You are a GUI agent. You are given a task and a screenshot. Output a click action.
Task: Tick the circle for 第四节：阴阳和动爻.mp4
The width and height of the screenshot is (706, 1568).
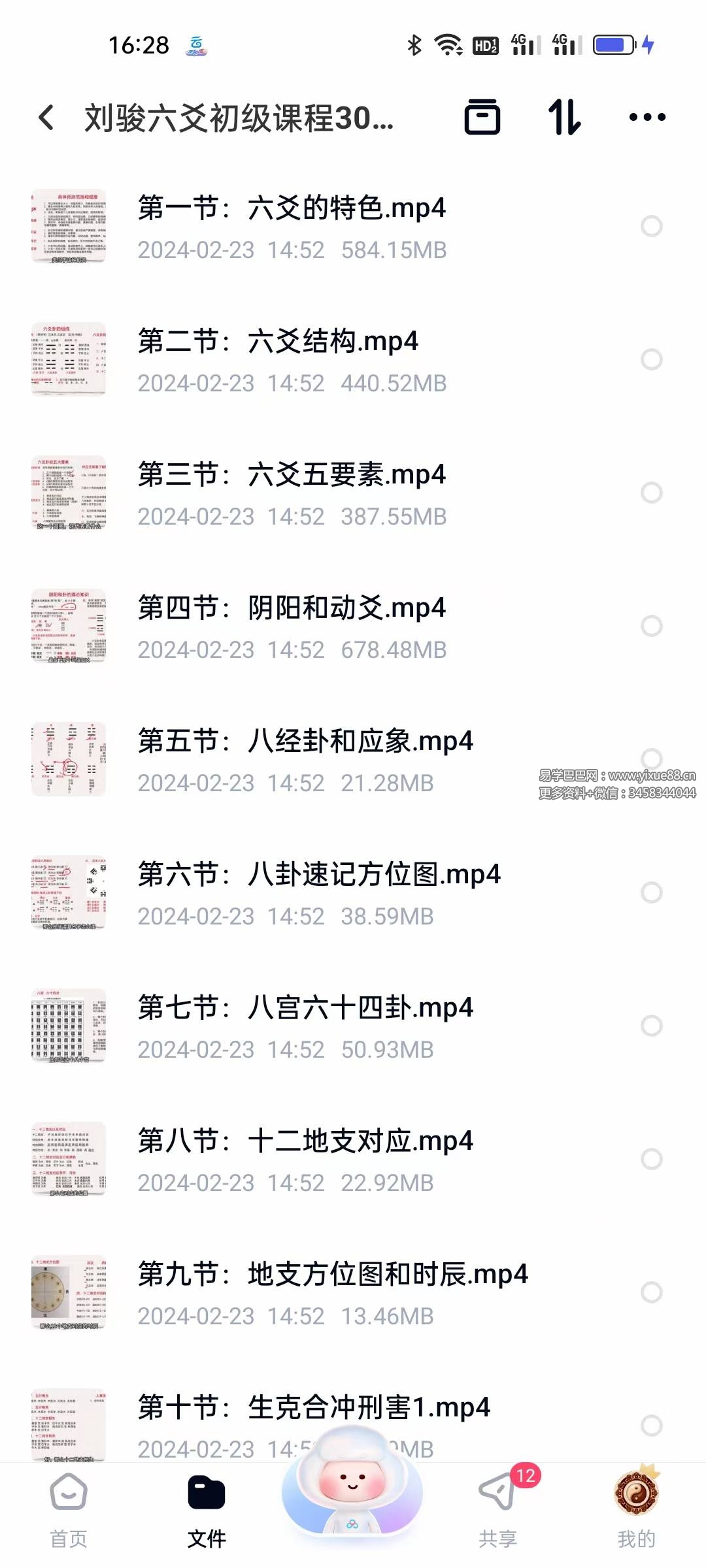click(x=651, y=626)
